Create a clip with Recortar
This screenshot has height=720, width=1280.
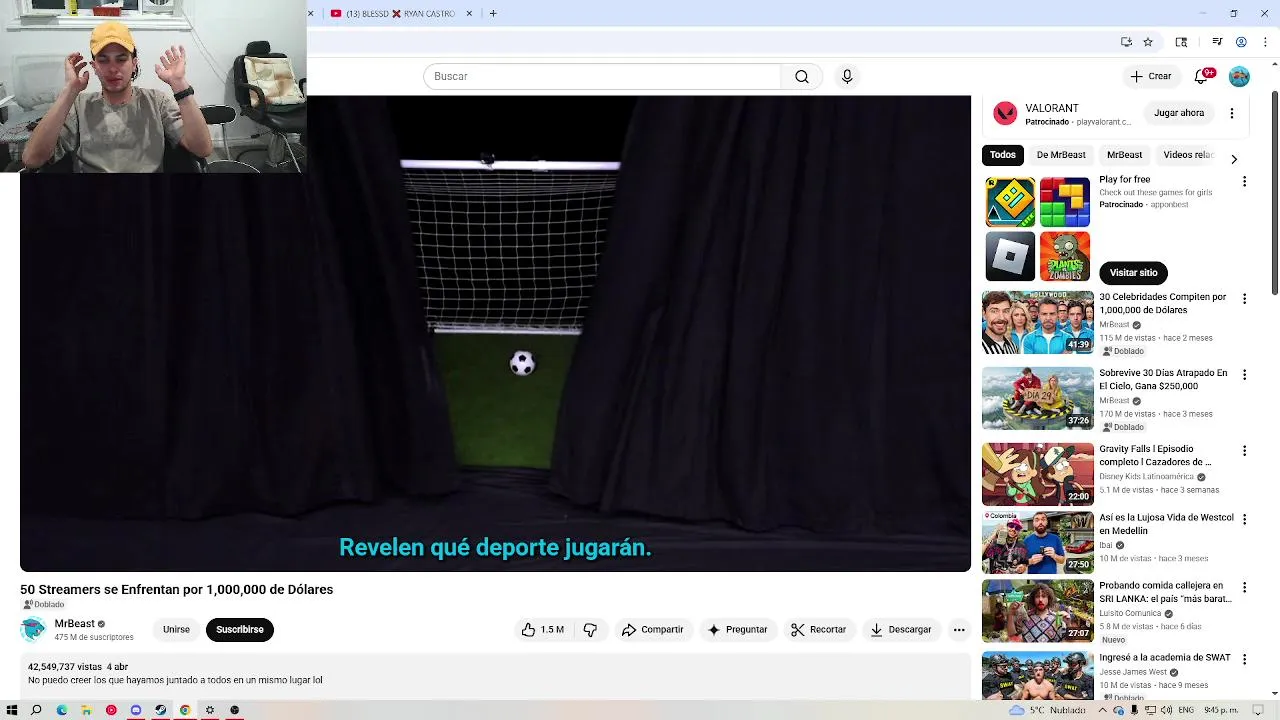[818, 629]
